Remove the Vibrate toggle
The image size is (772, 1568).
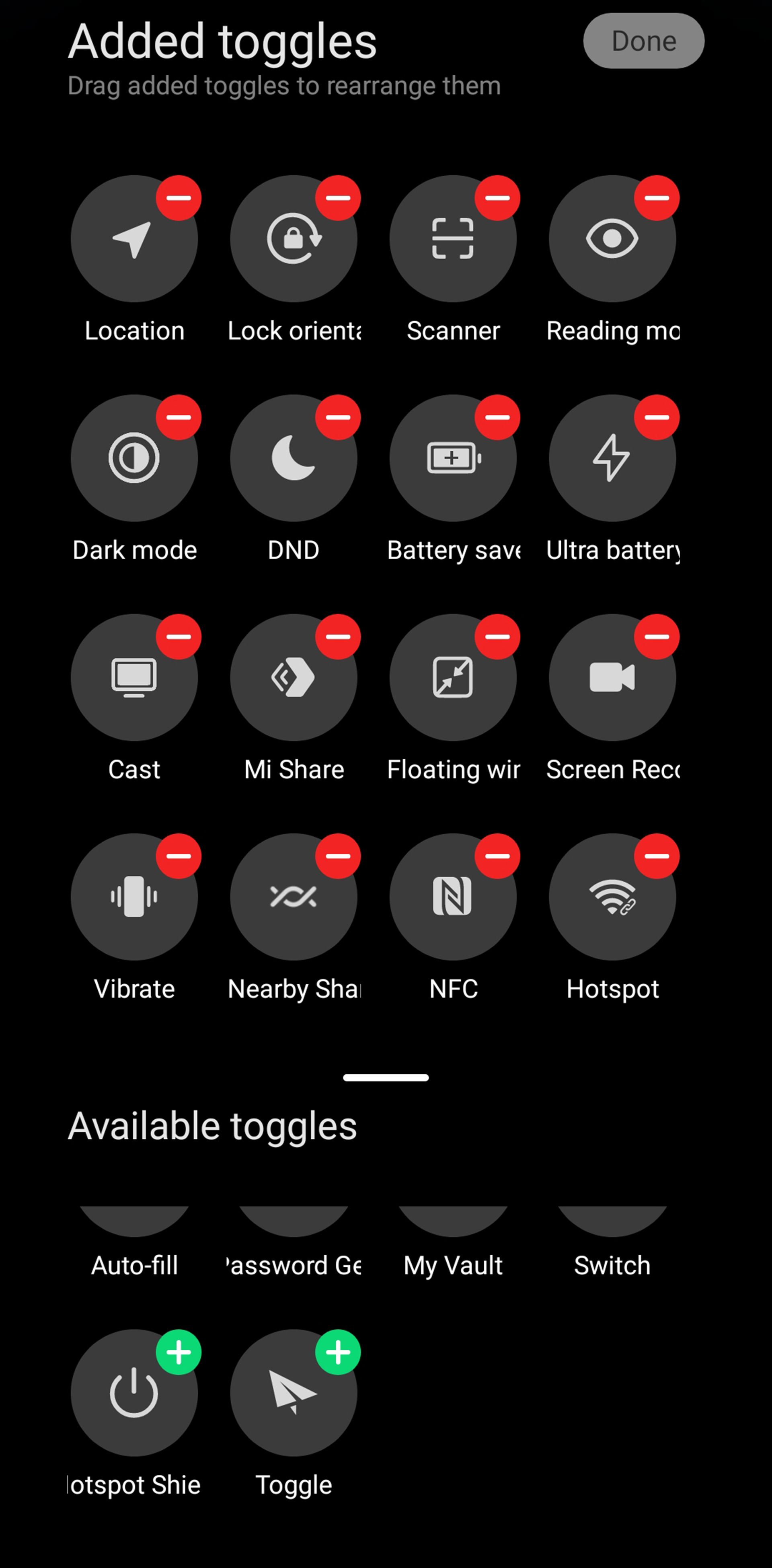179,856
